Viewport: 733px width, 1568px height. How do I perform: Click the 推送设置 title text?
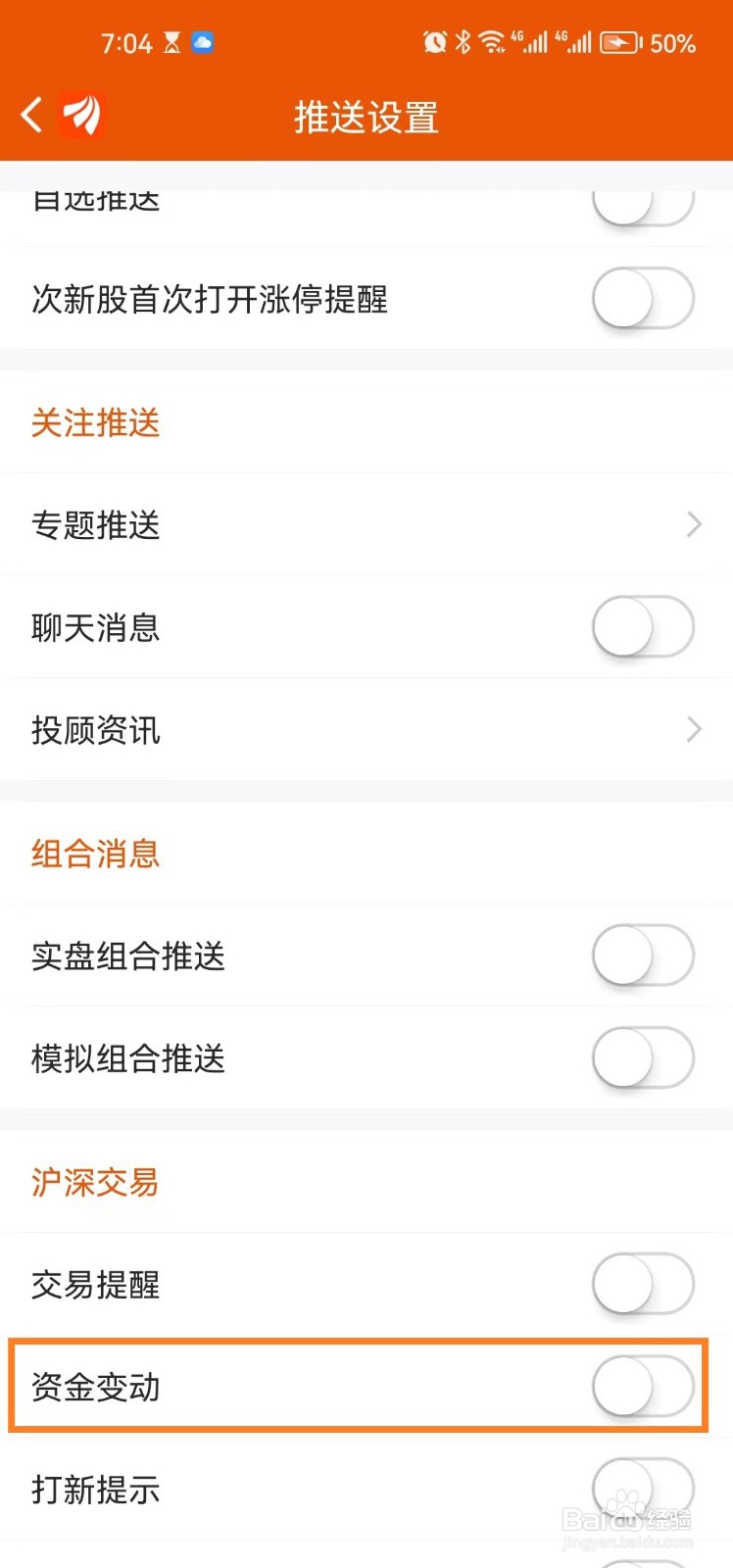pos(365,116)
